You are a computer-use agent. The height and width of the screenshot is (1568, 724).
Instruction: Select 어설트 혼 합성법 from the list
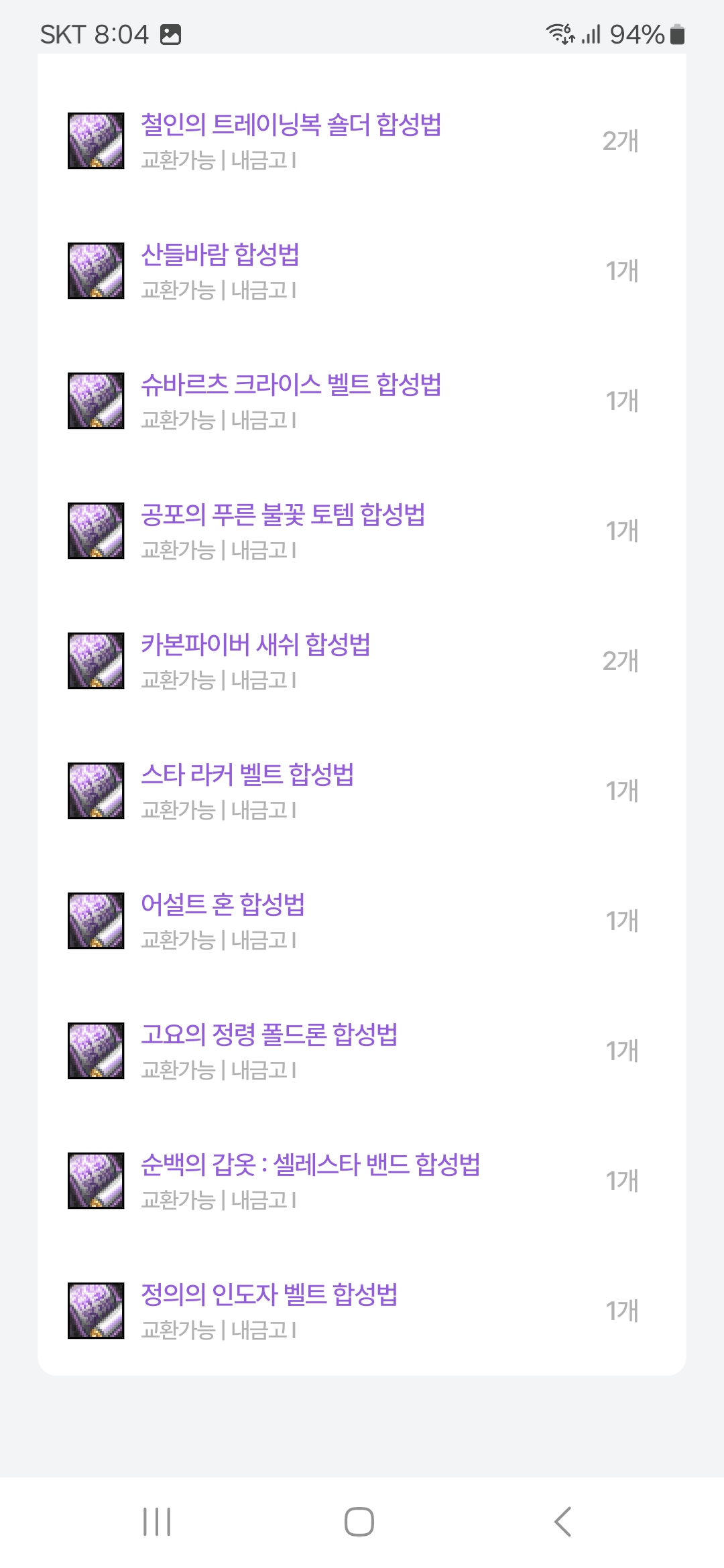223,905
